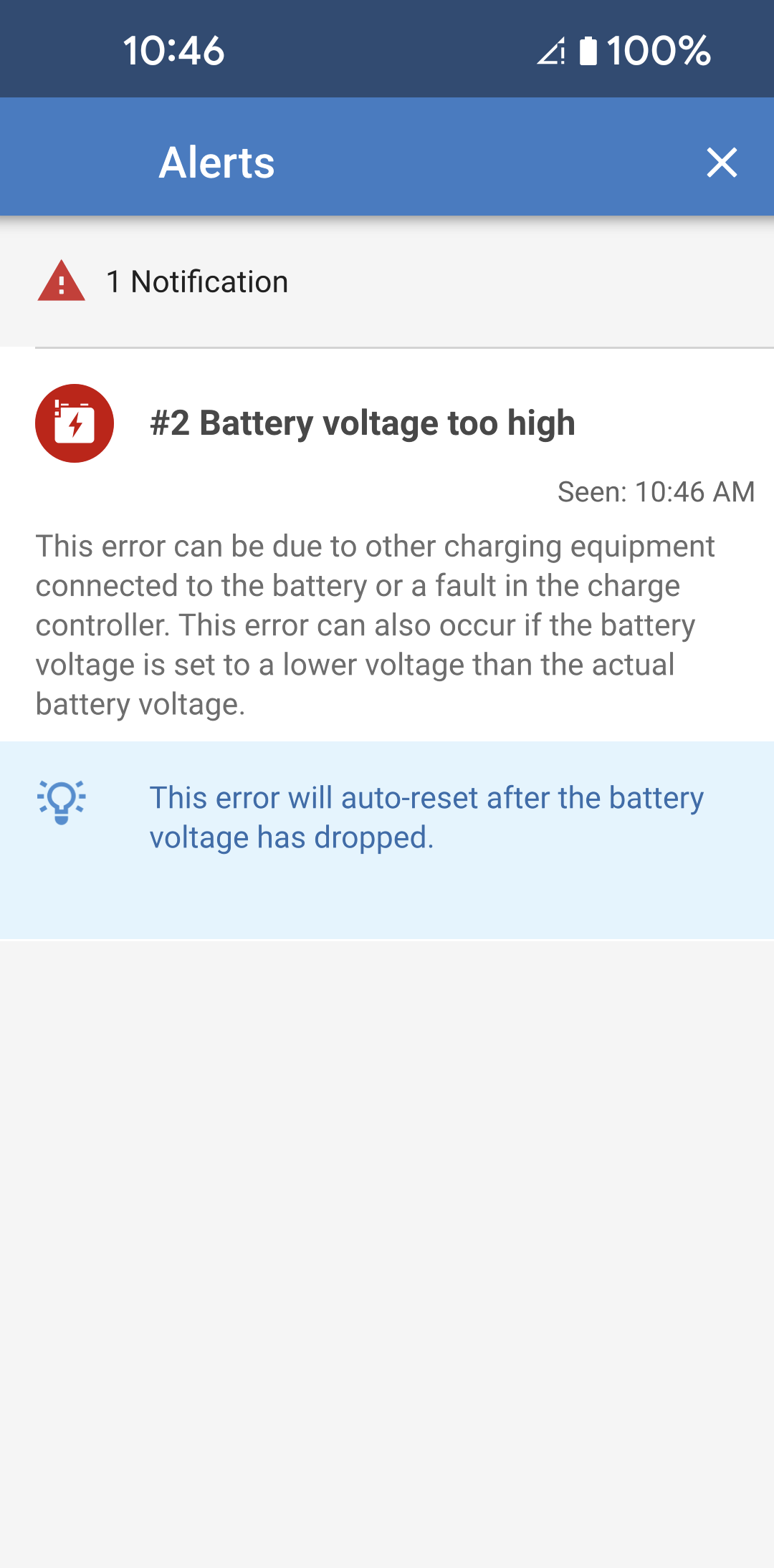Screen dimensions: 774x1568
Task: Click the status bar clock showing 10:46
Action: pyautogui.click(x=173, y=50)
